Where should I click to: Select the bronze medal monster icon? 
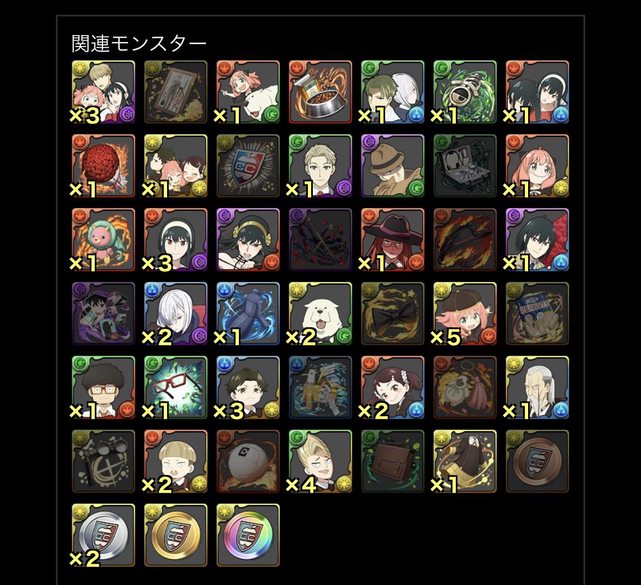pos(537,461)
